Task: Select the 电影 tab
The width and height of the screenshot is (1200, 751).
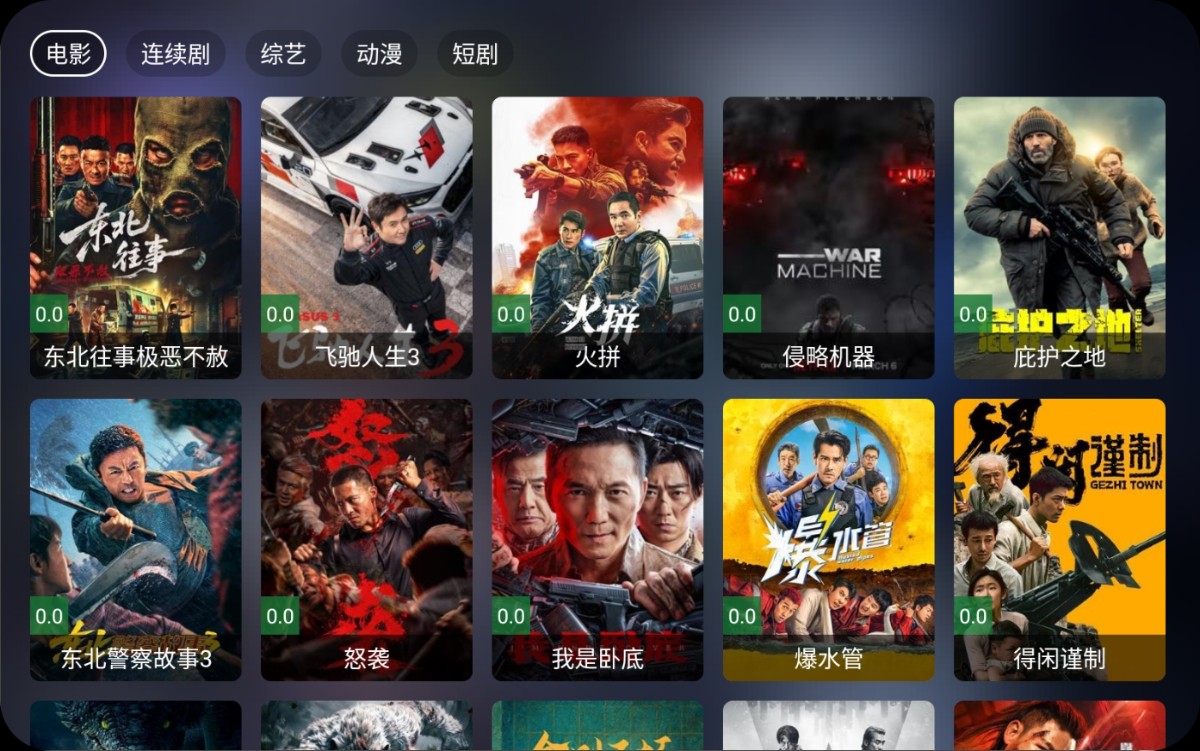Action: point(68,53)
